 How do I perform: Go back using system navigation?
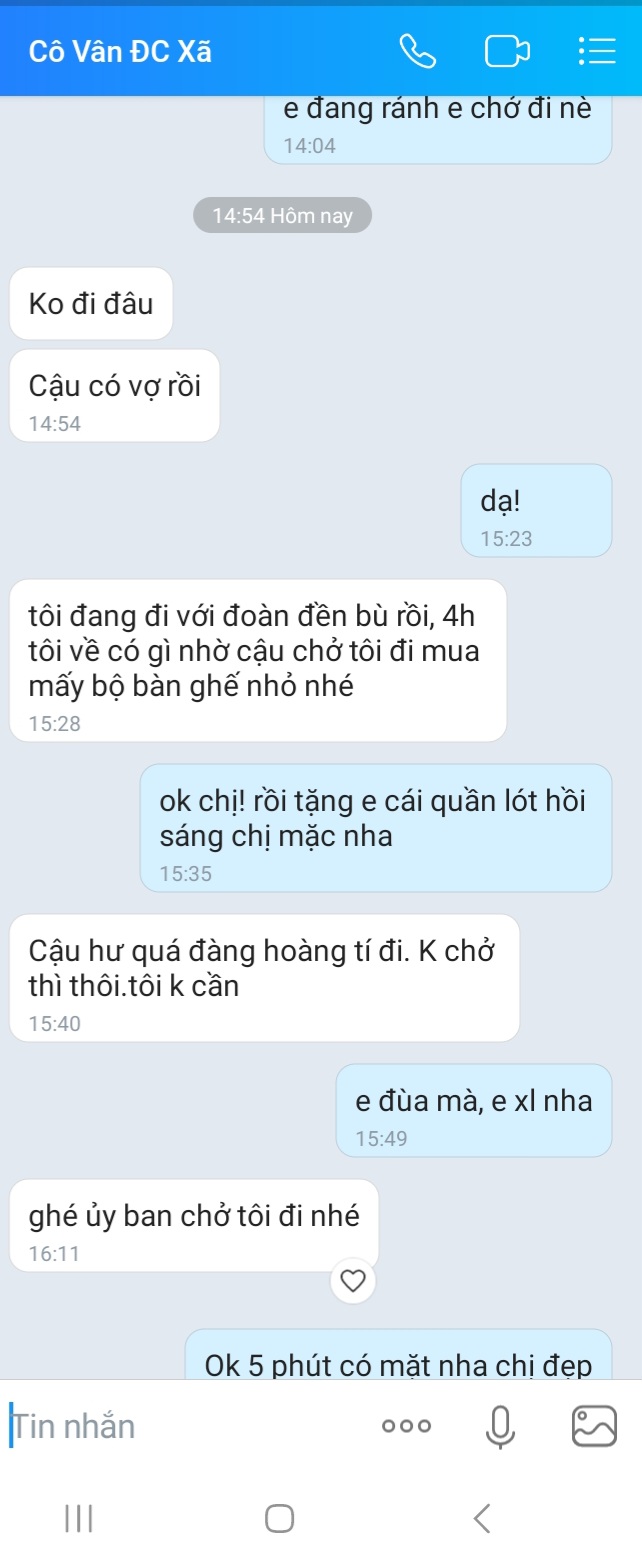482,1518
